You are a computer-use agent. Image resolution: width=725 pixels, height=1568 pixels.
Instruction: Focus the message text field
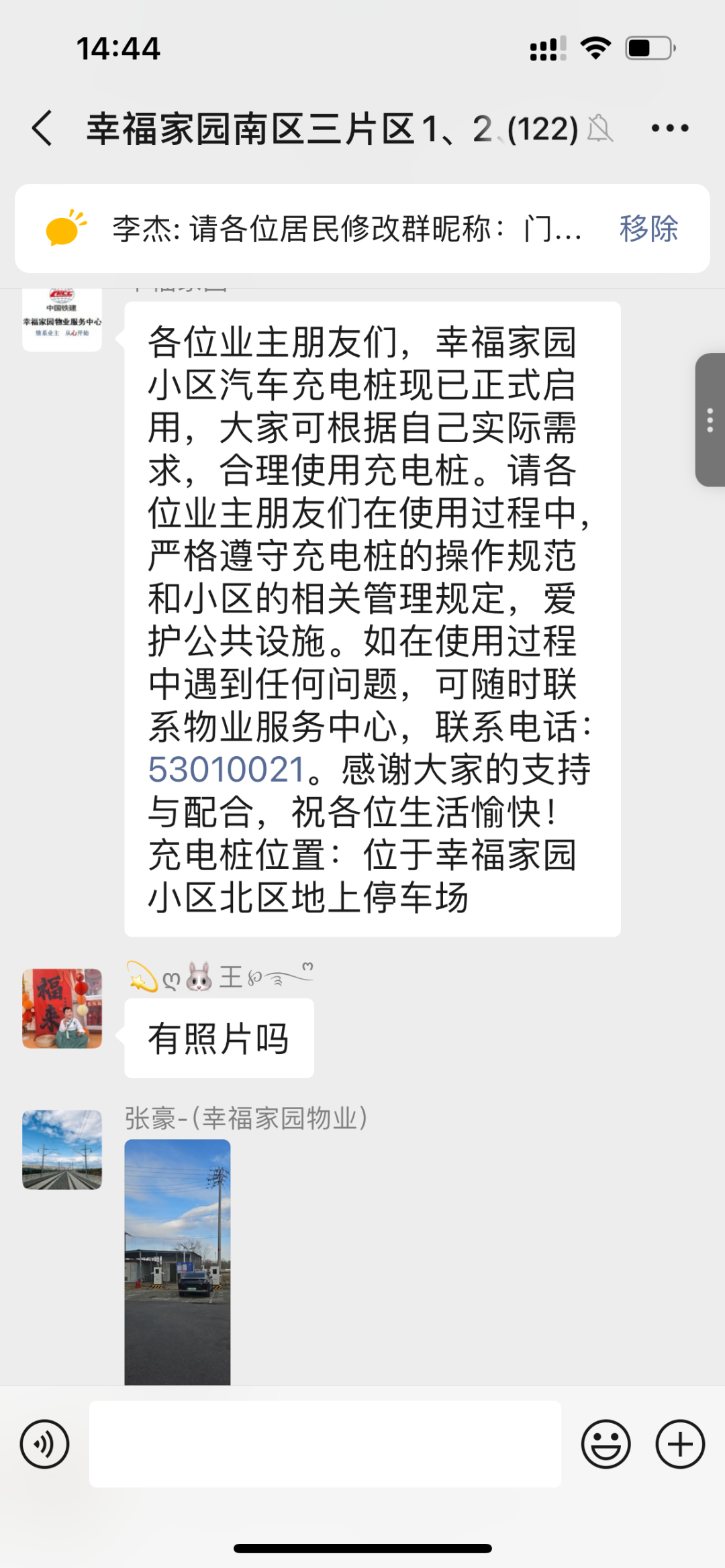(325, 1444)
